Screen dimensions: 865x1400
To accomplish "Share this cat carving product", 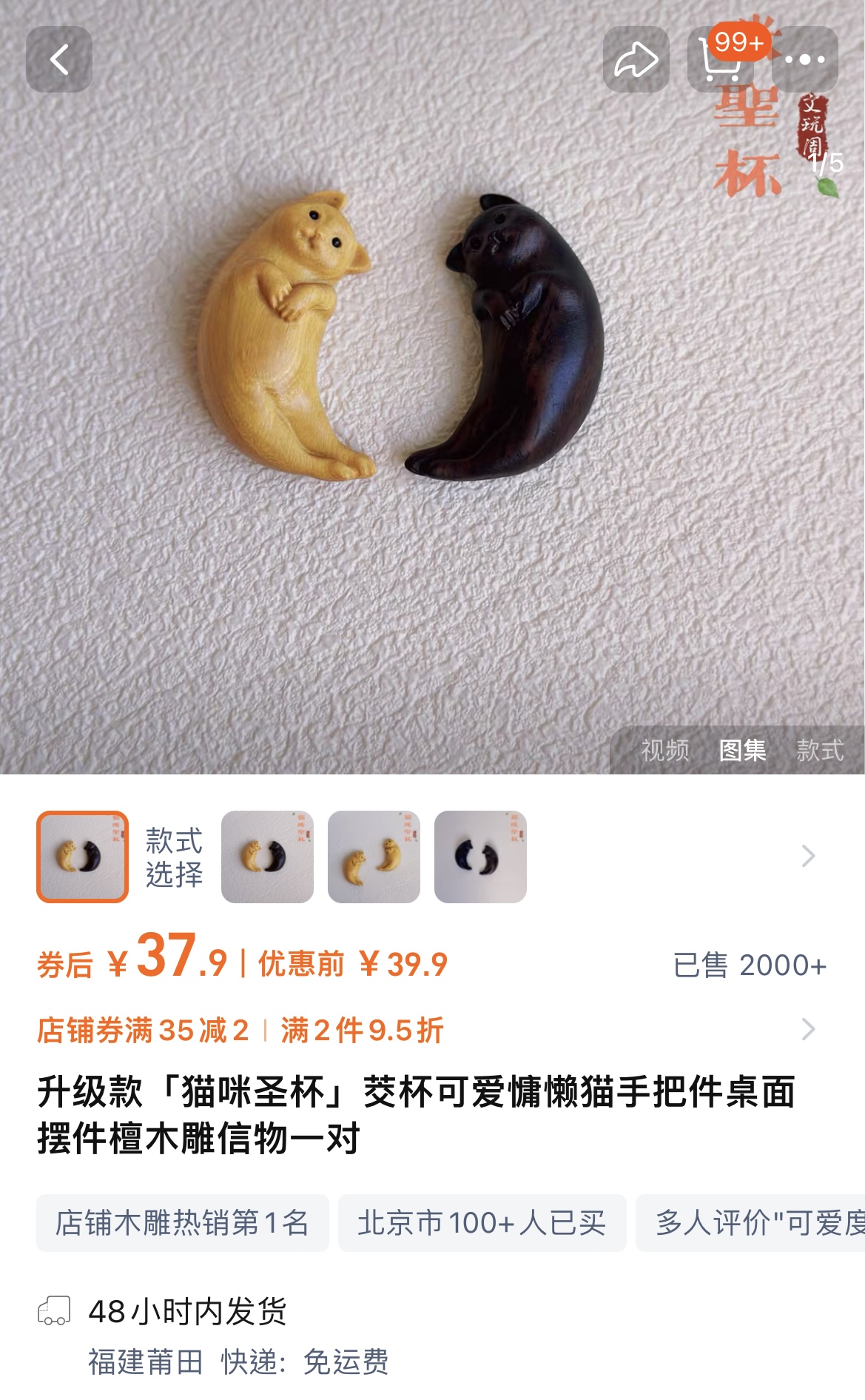I will (x=636, y=59).
